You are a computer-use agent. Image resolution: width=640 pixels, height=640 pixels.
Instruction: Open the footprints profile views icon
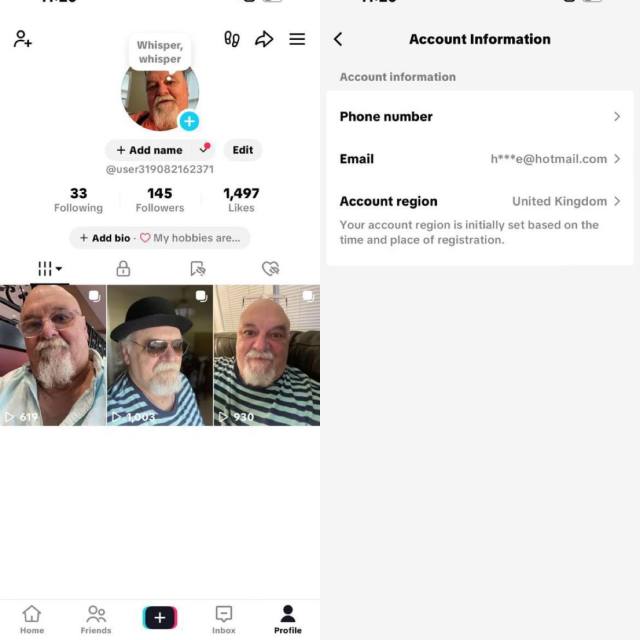232,39
